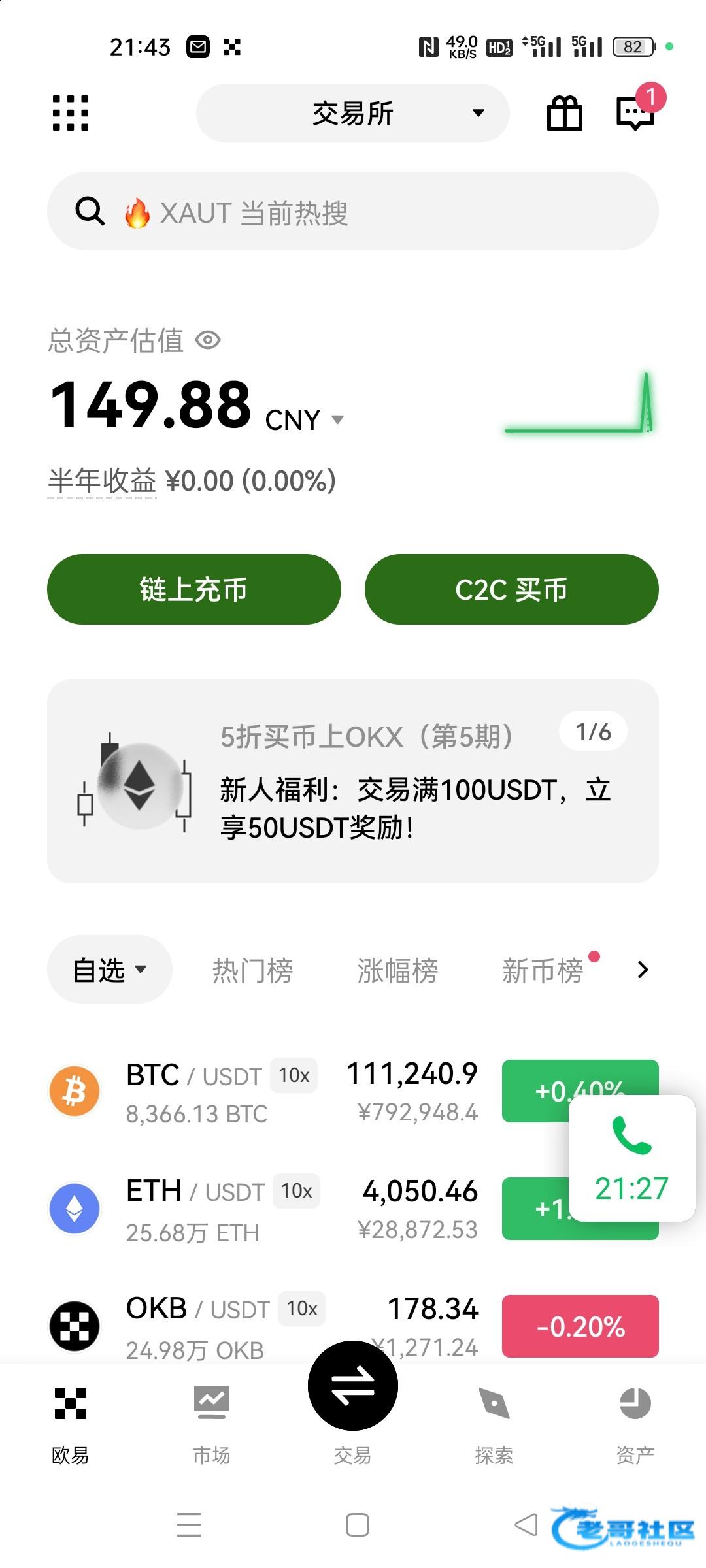Return to the ongoing call bubble

click(x=631, y=1158)
